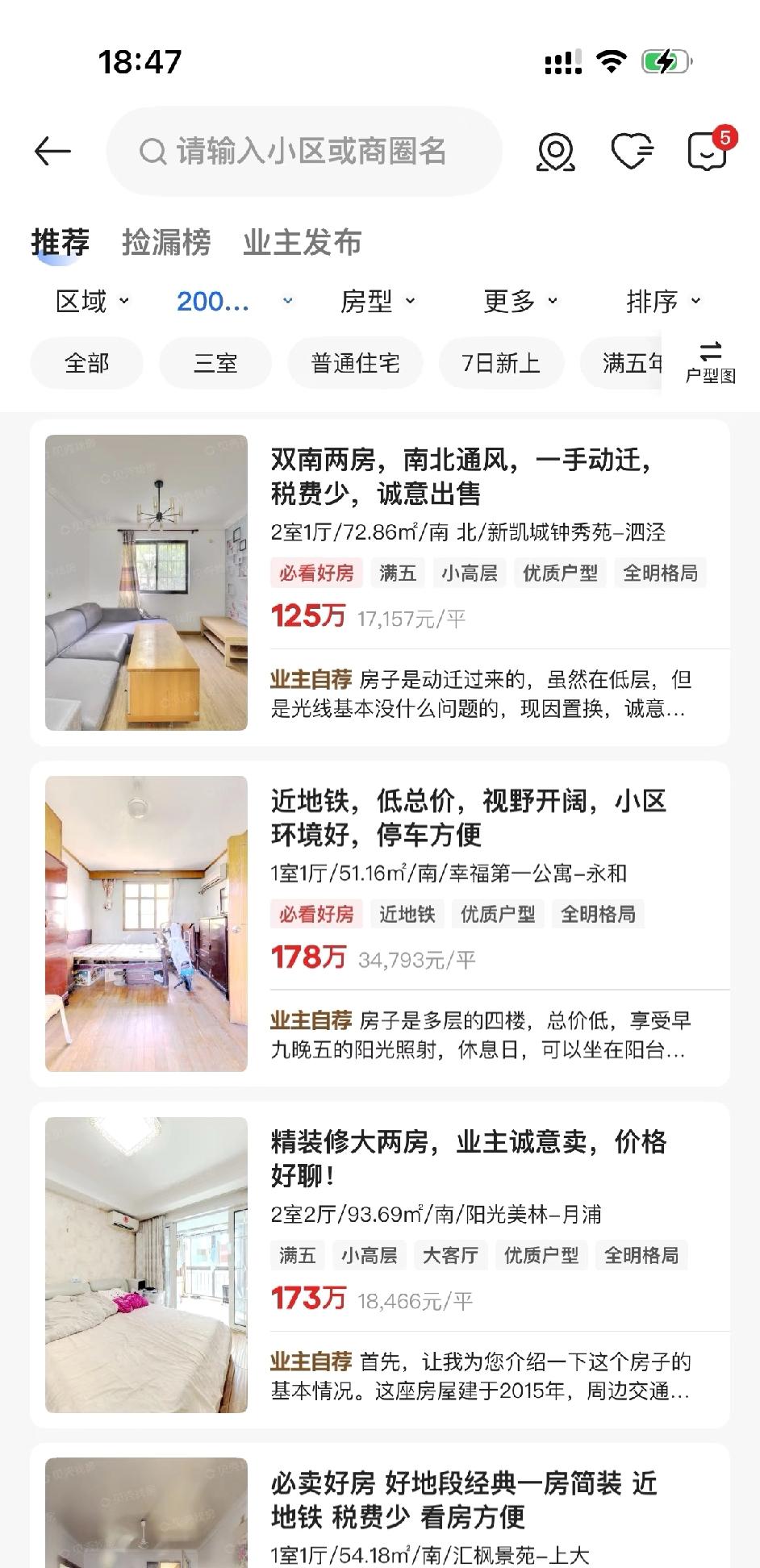Tap the 近地铁 tag on the second listing

[406, 914]
